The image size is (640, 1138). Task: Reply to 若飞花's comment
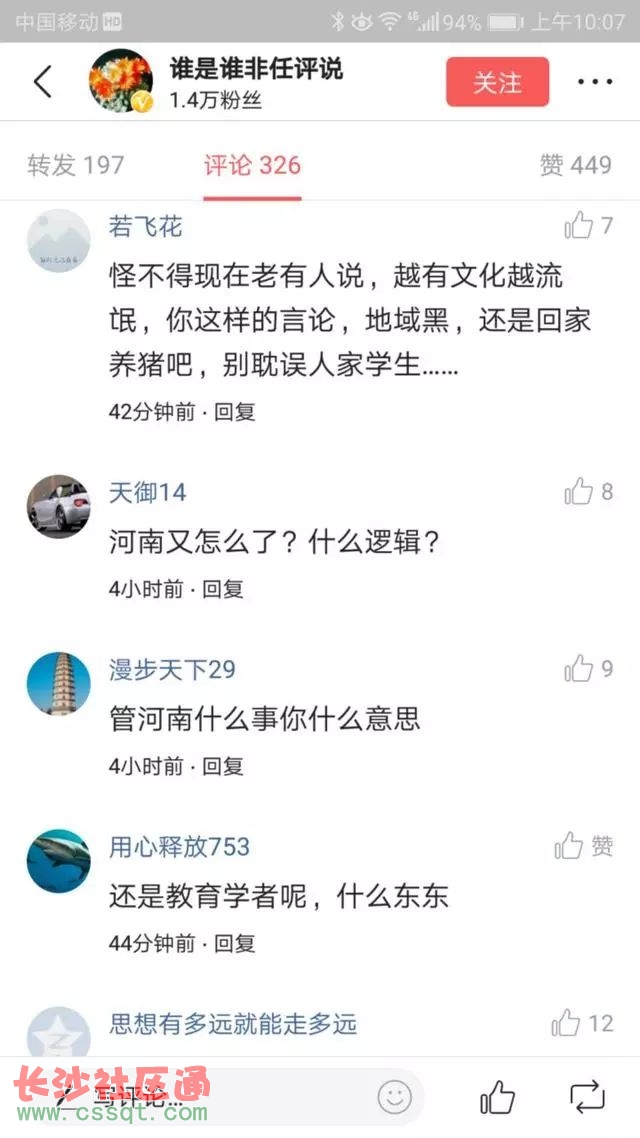(x=235, y=412)
